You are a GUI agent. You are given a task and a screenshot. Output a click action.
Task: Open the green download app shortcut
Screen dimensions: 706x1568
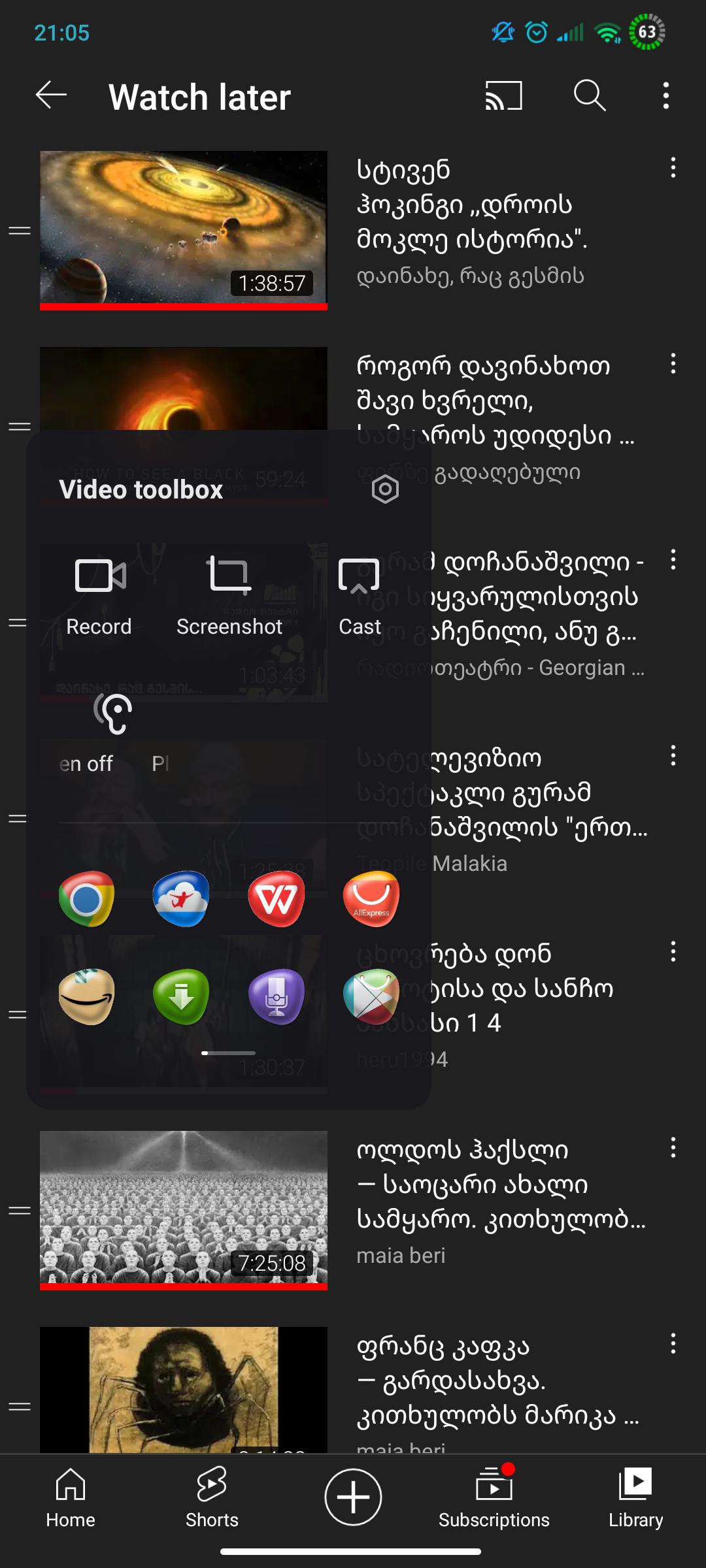tap(181, 996)
